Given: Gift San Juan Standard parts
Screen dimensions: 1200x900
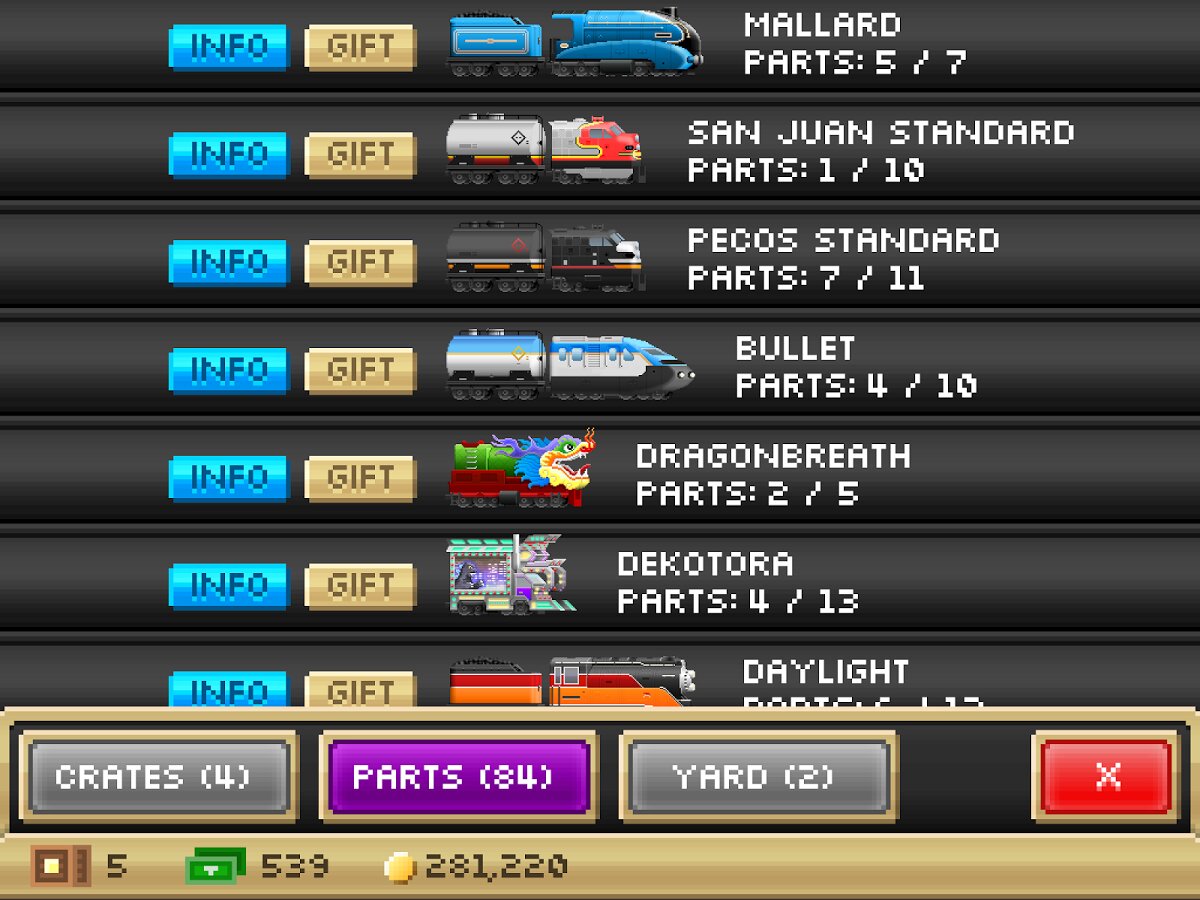Looking at the screenshot, I should point(360,155).
